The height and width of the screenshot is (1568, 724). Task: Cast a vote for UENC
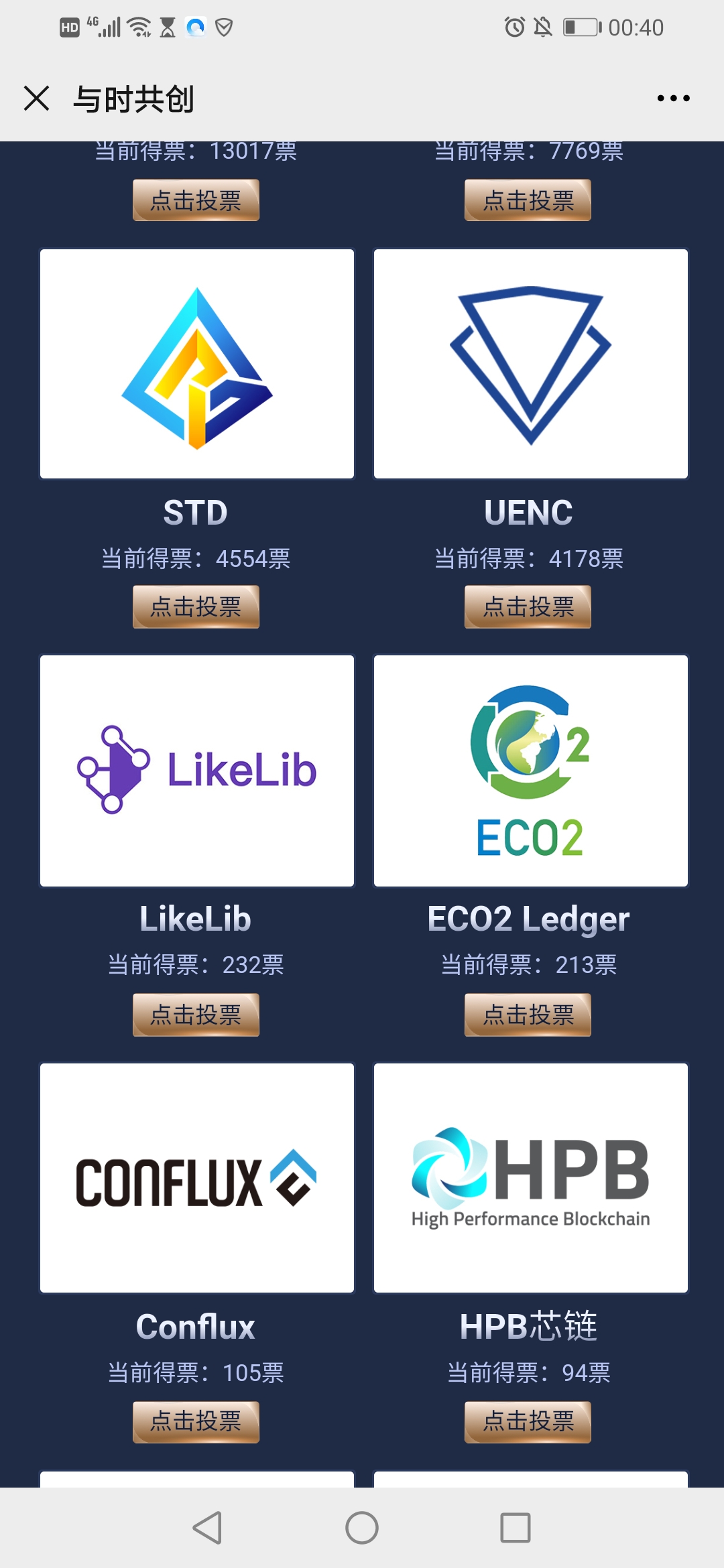528,606
